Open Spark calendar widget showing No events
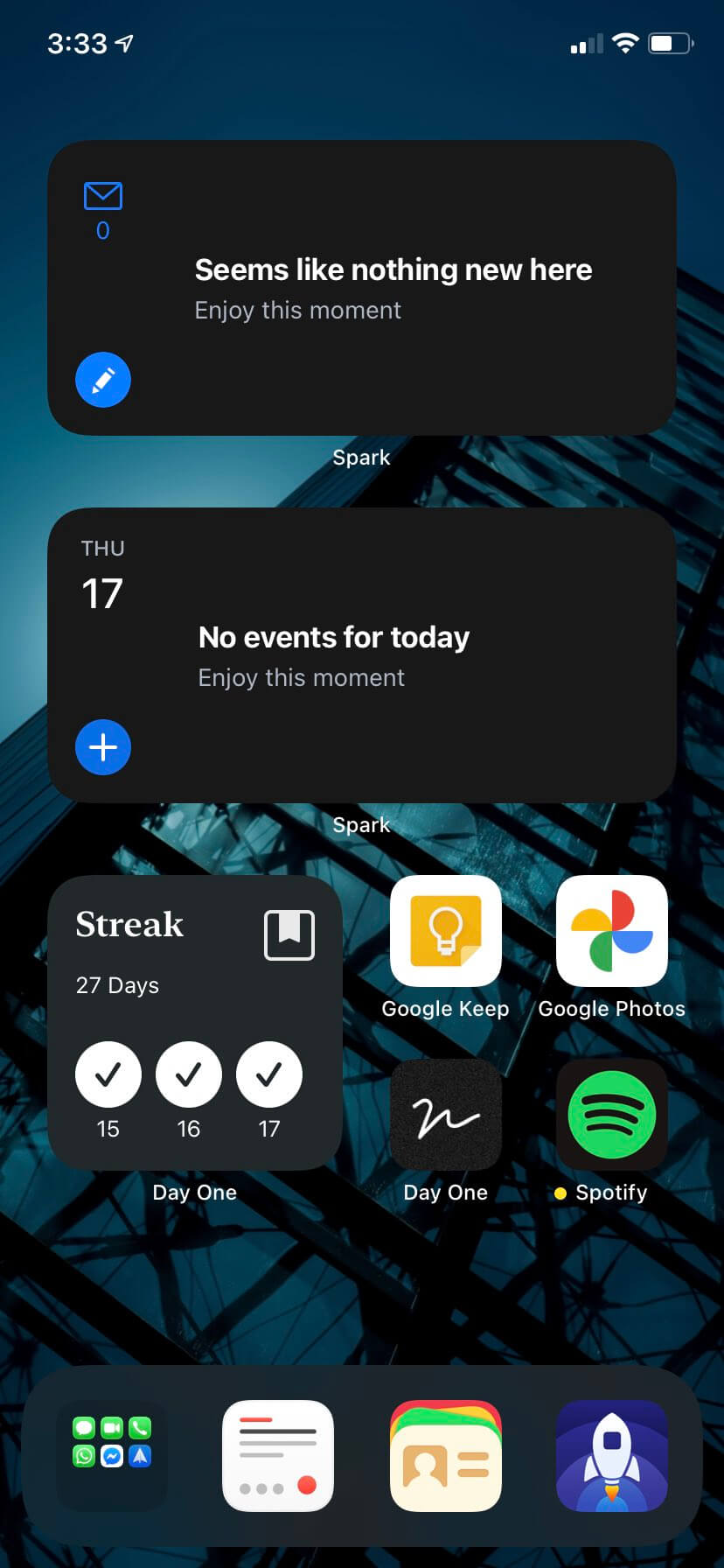The width and height of the screenshot is (724, 1568). point(362,655)
